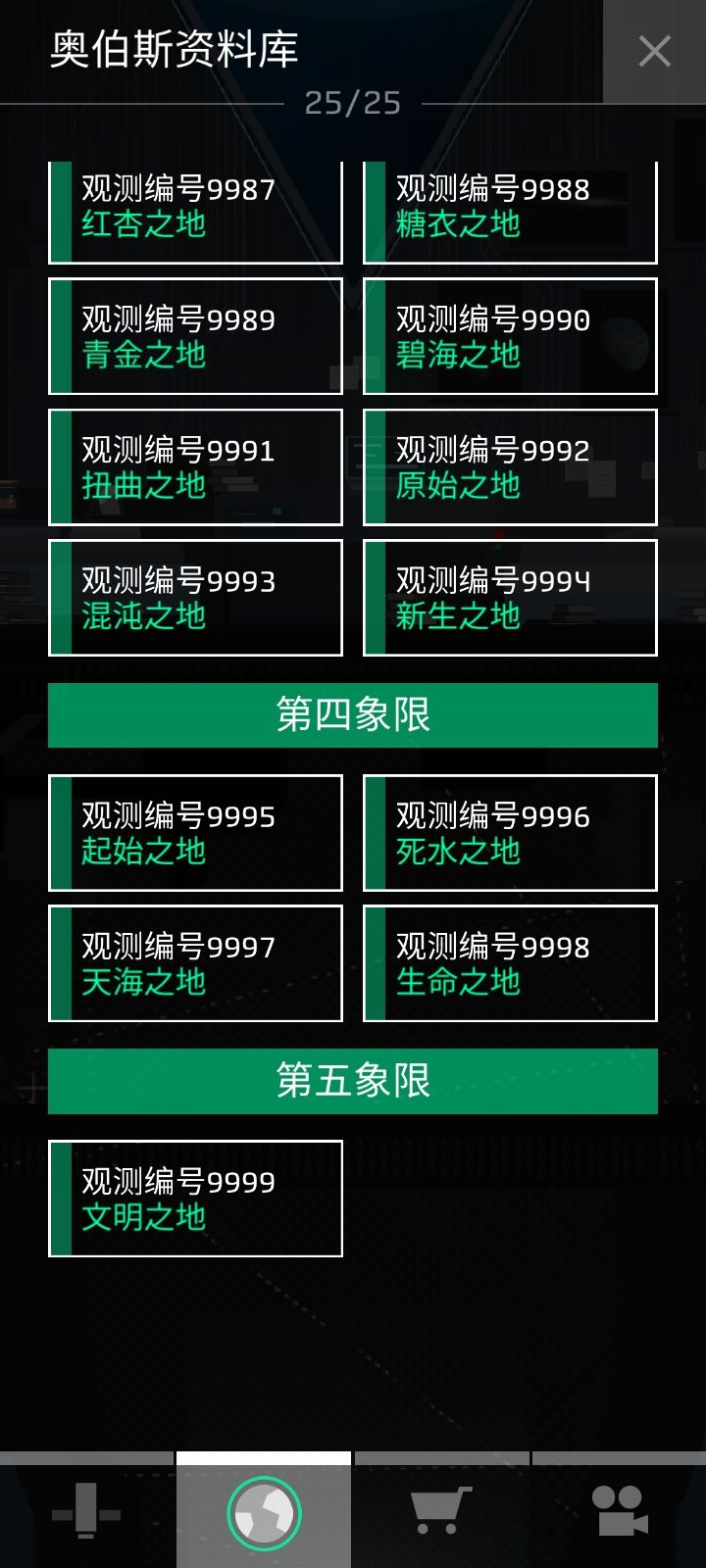
Task: Select observation 9989 青金之地
Action: pyautogui.click(x=194, y=337)
